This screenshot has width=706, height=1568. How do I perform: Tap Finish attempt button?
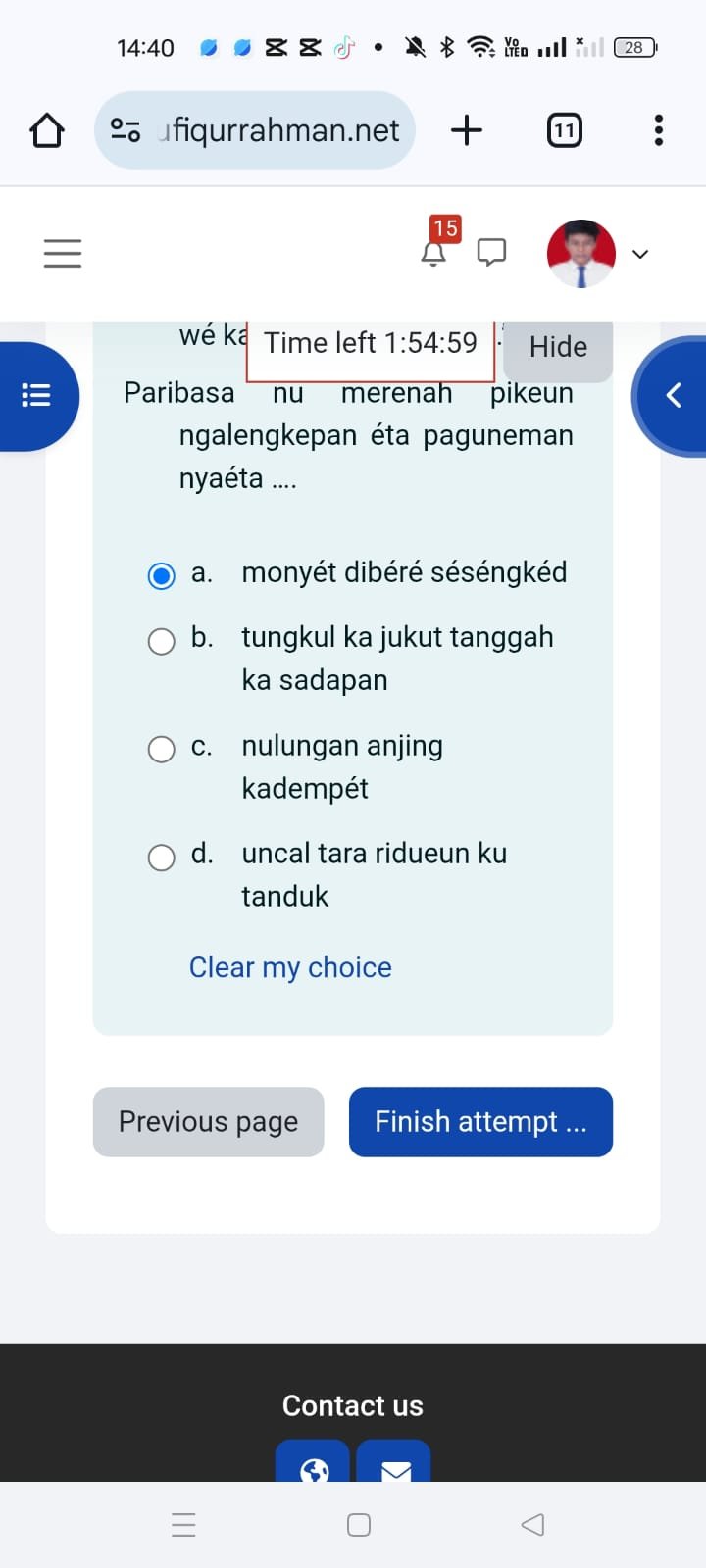pyautogui.click(x=480, y=1122)
